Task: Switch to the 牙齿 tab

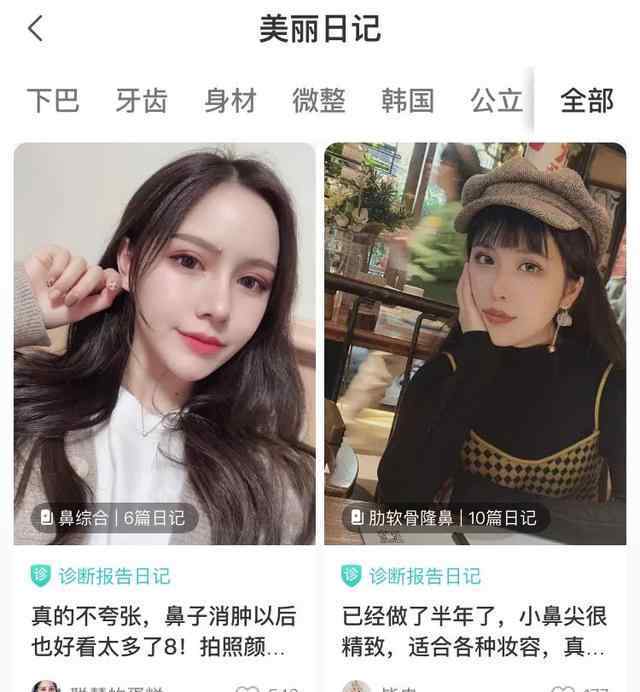Action: pyautogui.click(x=141, y=100)
